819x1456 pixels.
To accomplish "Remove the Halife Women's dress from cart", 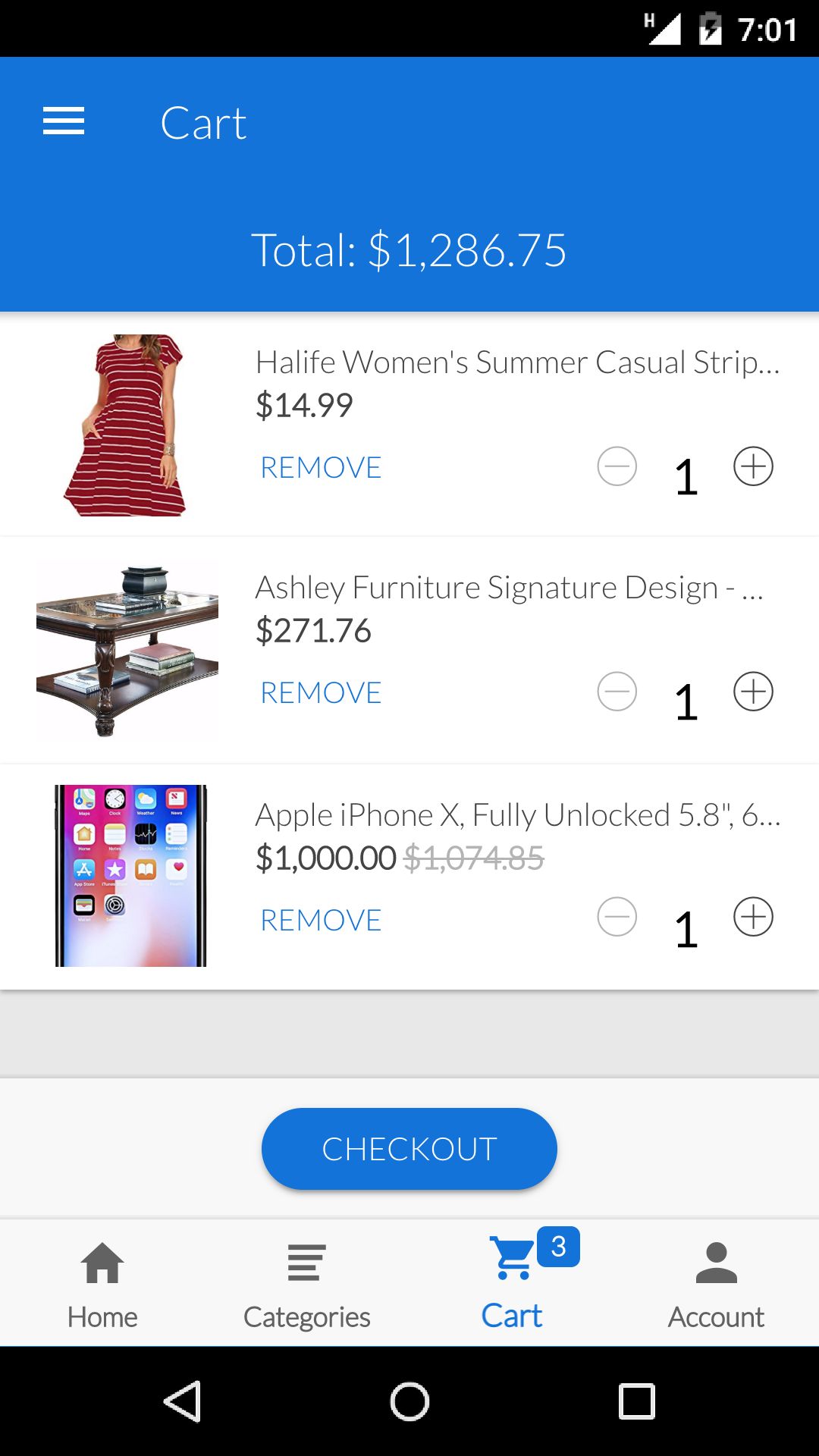I will point(321,467).
